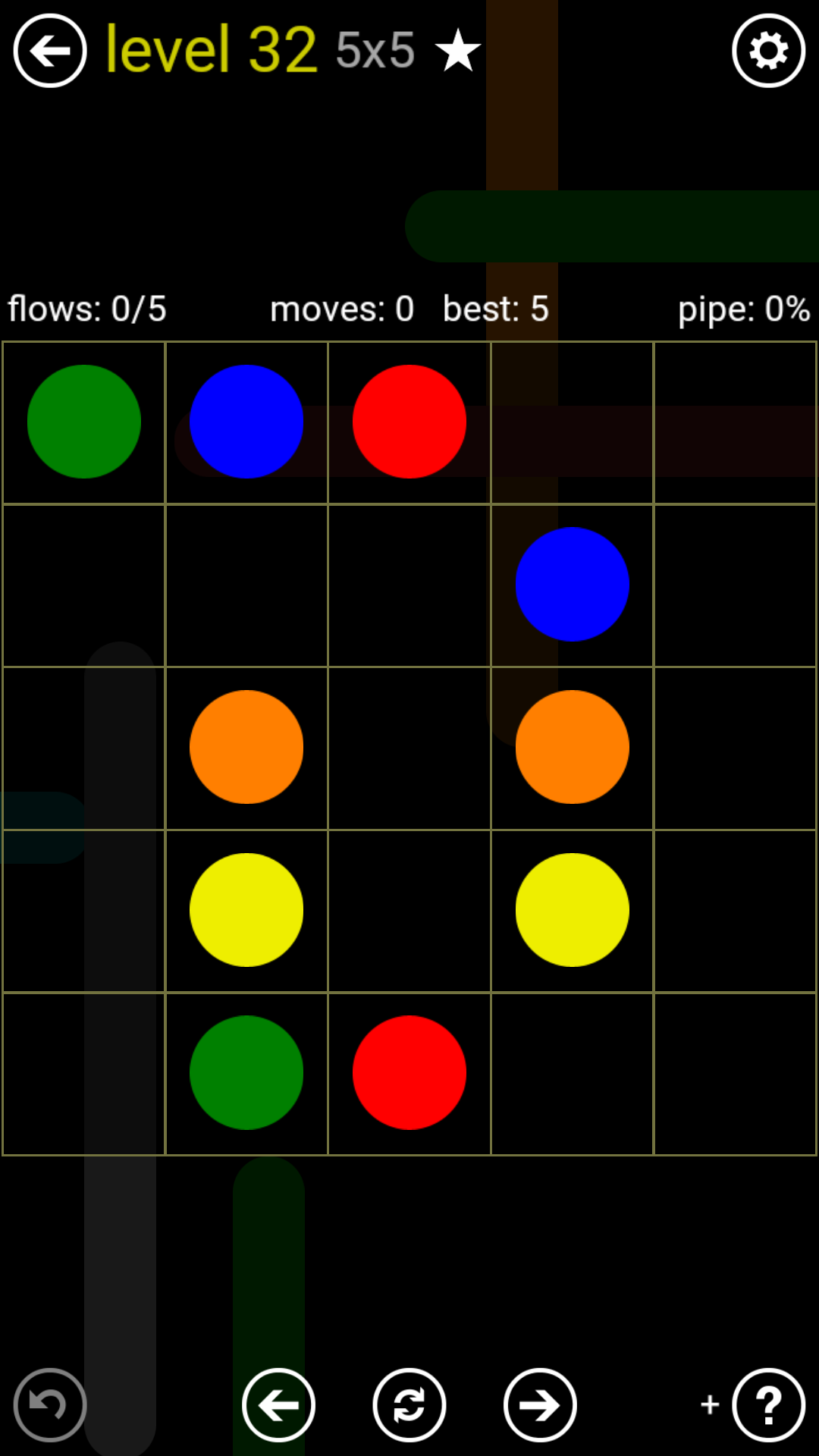The width and height of the screenshot is (819, 1456).
Task: Select the red dot in the bottom row
Action: coord(409,1072)
